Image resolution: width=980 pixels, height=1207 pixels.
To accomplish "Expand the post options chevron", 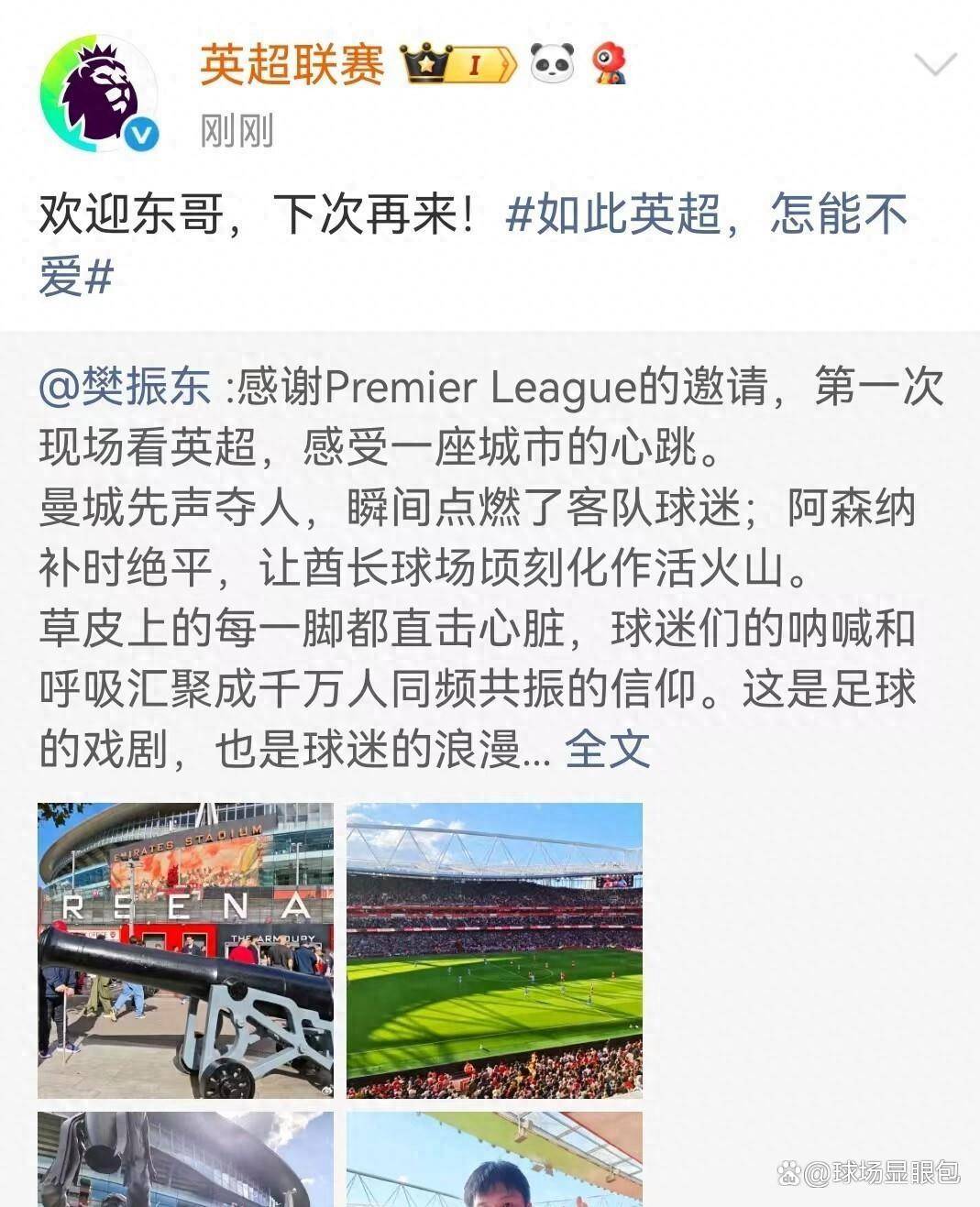I will coord(935,65).
